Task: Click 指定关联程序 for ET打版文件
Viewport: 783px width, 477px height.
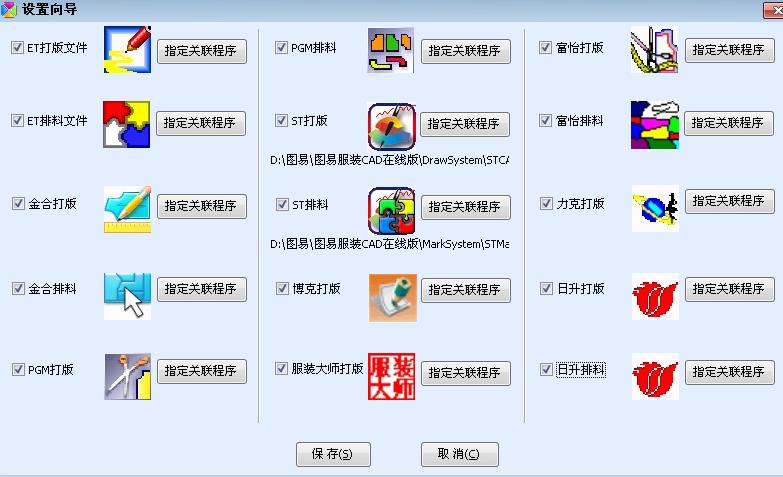Action: [201, 52]
